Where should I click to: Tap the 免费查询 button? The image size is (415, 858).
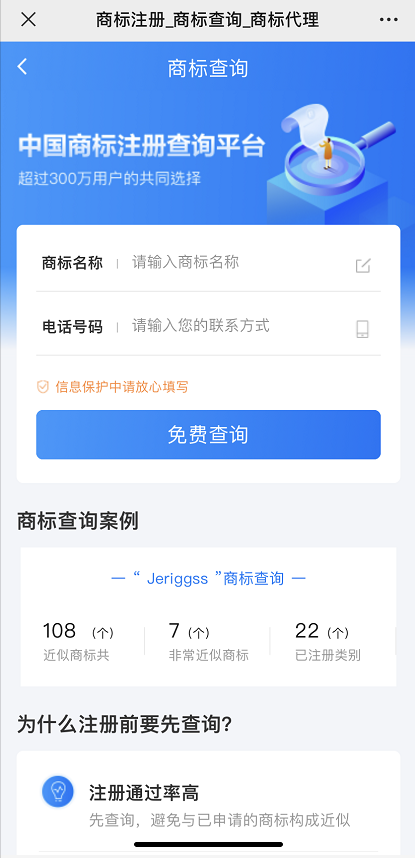pos(208,434)
